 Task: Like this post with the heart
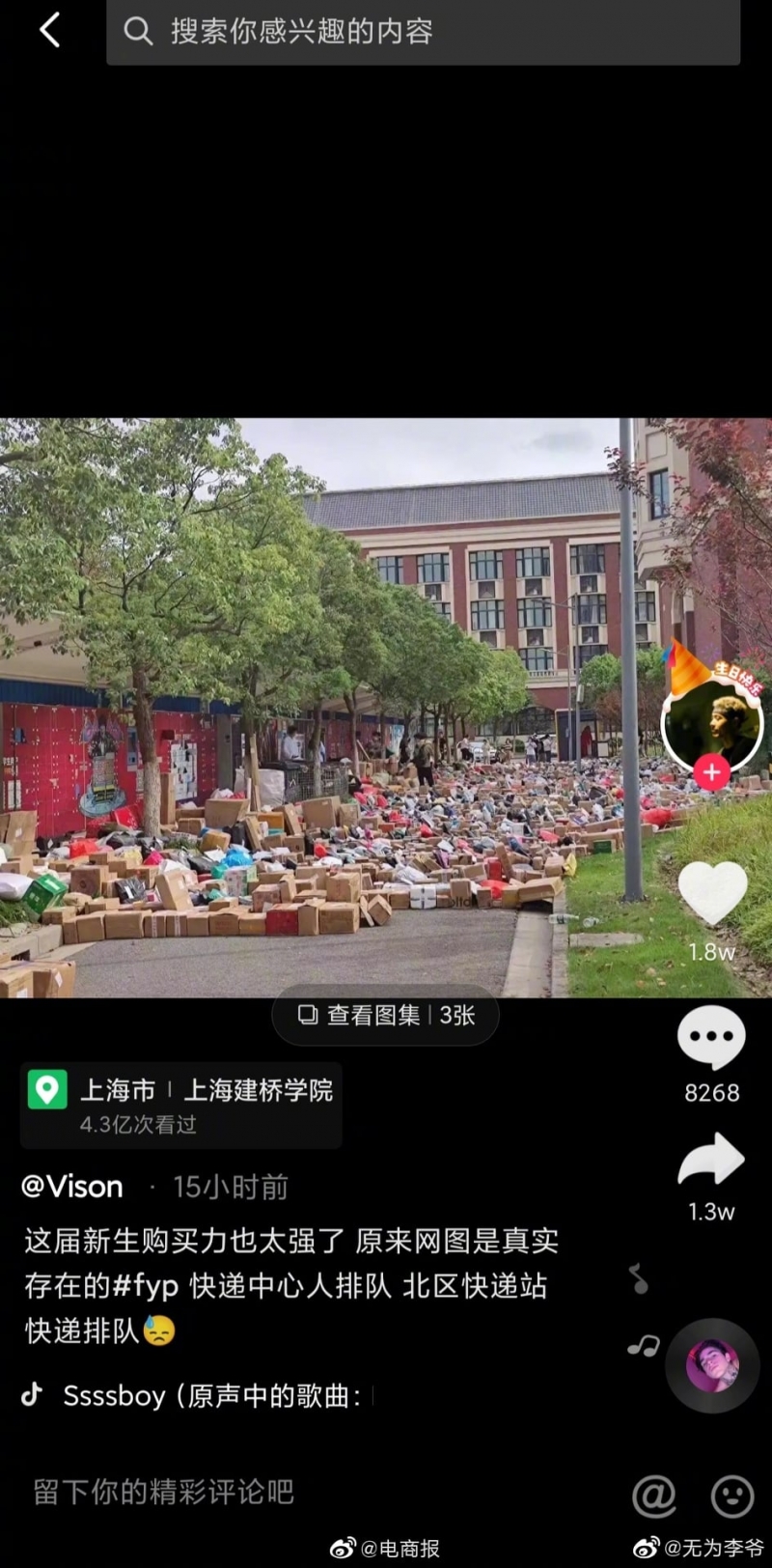tap(712, 893)
